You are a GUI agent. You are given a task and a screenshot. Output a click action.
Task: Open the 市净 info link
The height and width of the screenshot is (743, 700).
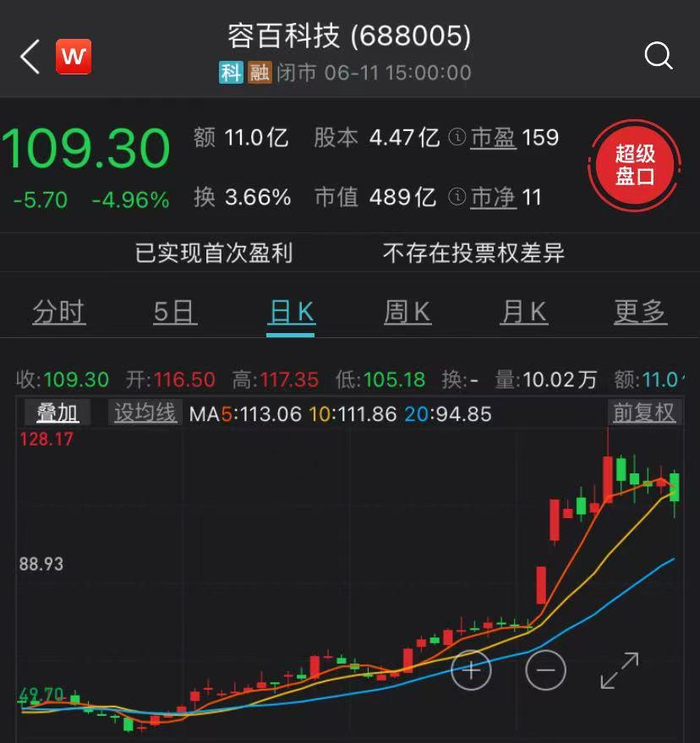point(493,197)
